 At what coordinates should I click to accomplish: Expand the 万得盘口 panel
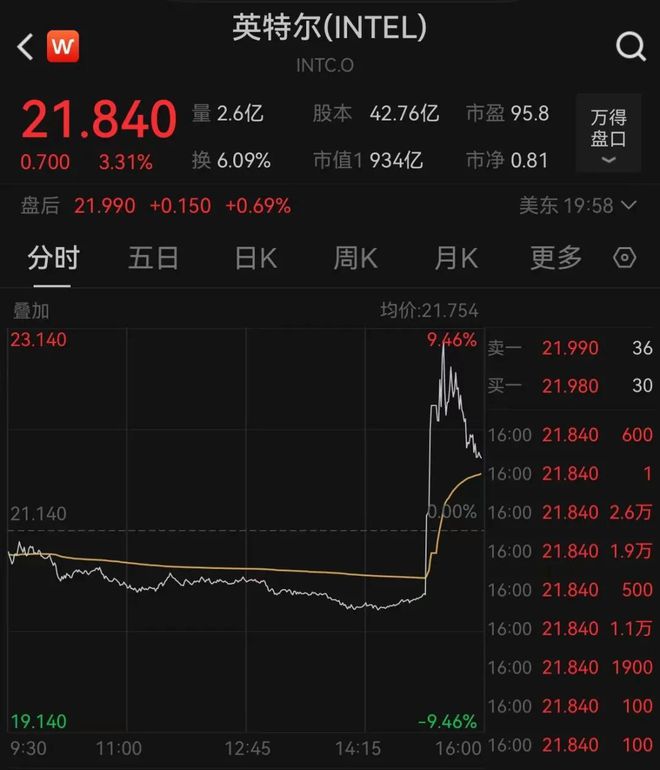(608, 133)
